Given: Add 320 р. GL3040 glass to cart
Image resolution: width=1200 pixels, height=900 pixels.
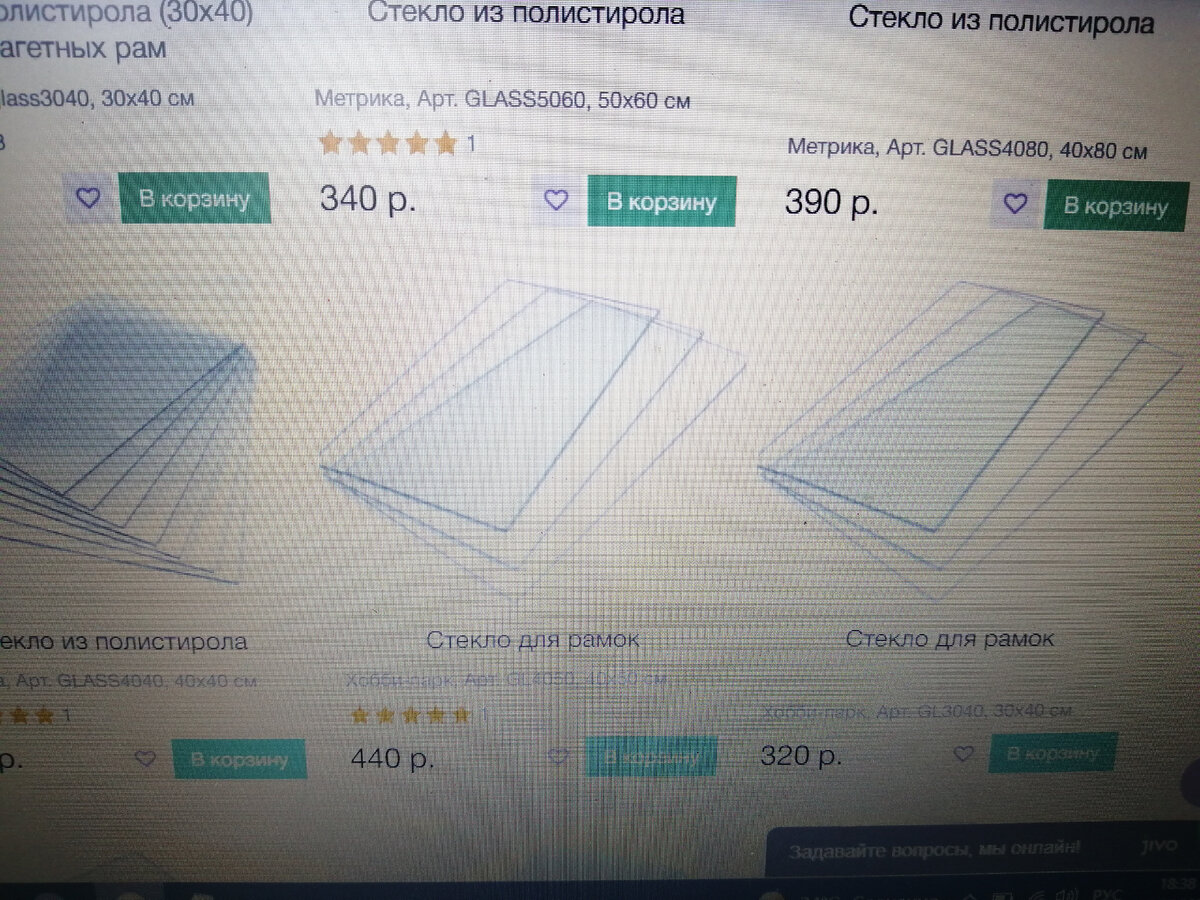Looking at the screenshot, I should [x=1052, y=753].
